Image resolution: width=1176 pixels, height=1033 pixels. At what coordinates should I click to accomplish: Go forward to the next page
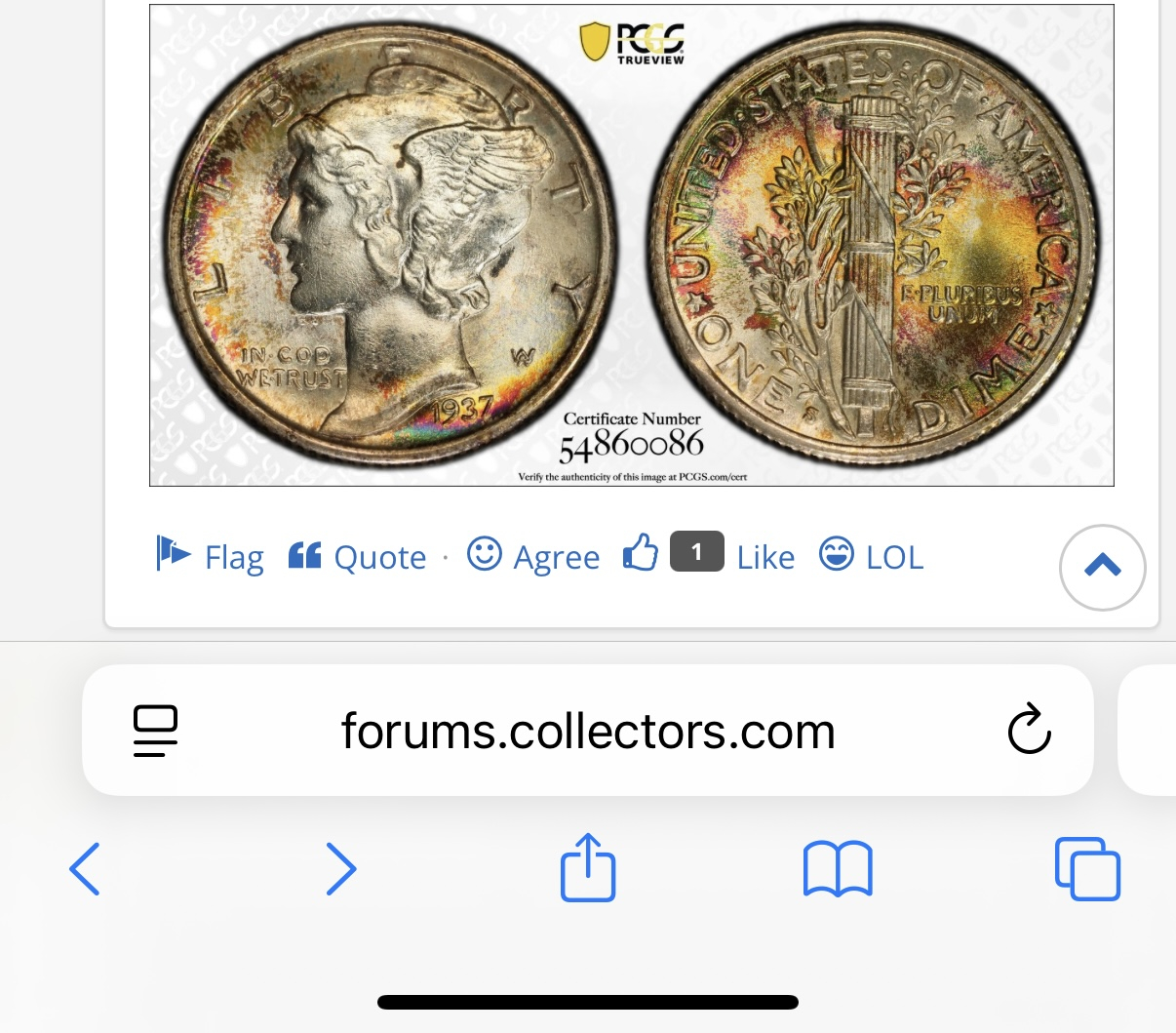(x=340, y=868)
